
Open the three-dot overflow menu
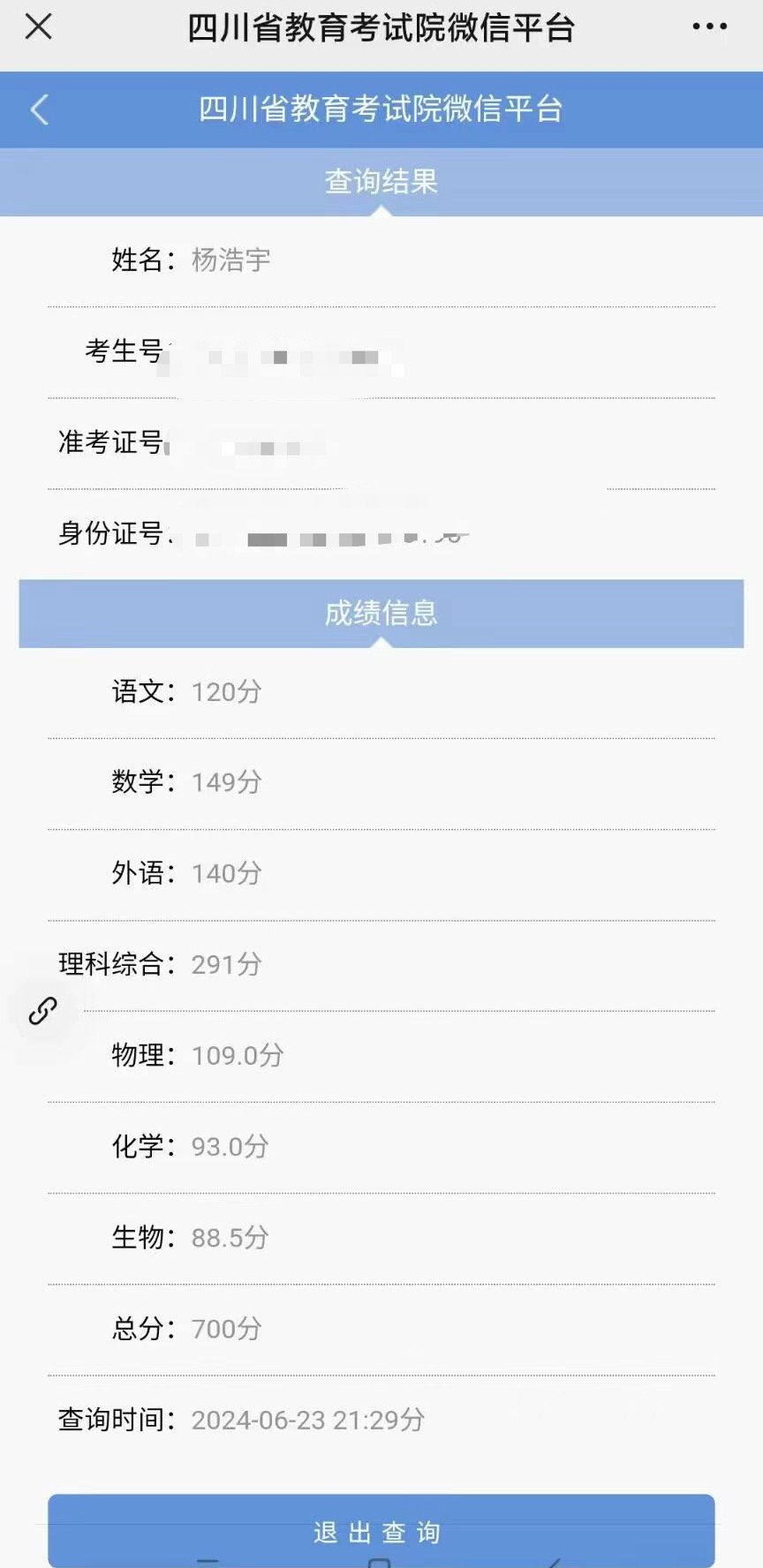(709, 27)
